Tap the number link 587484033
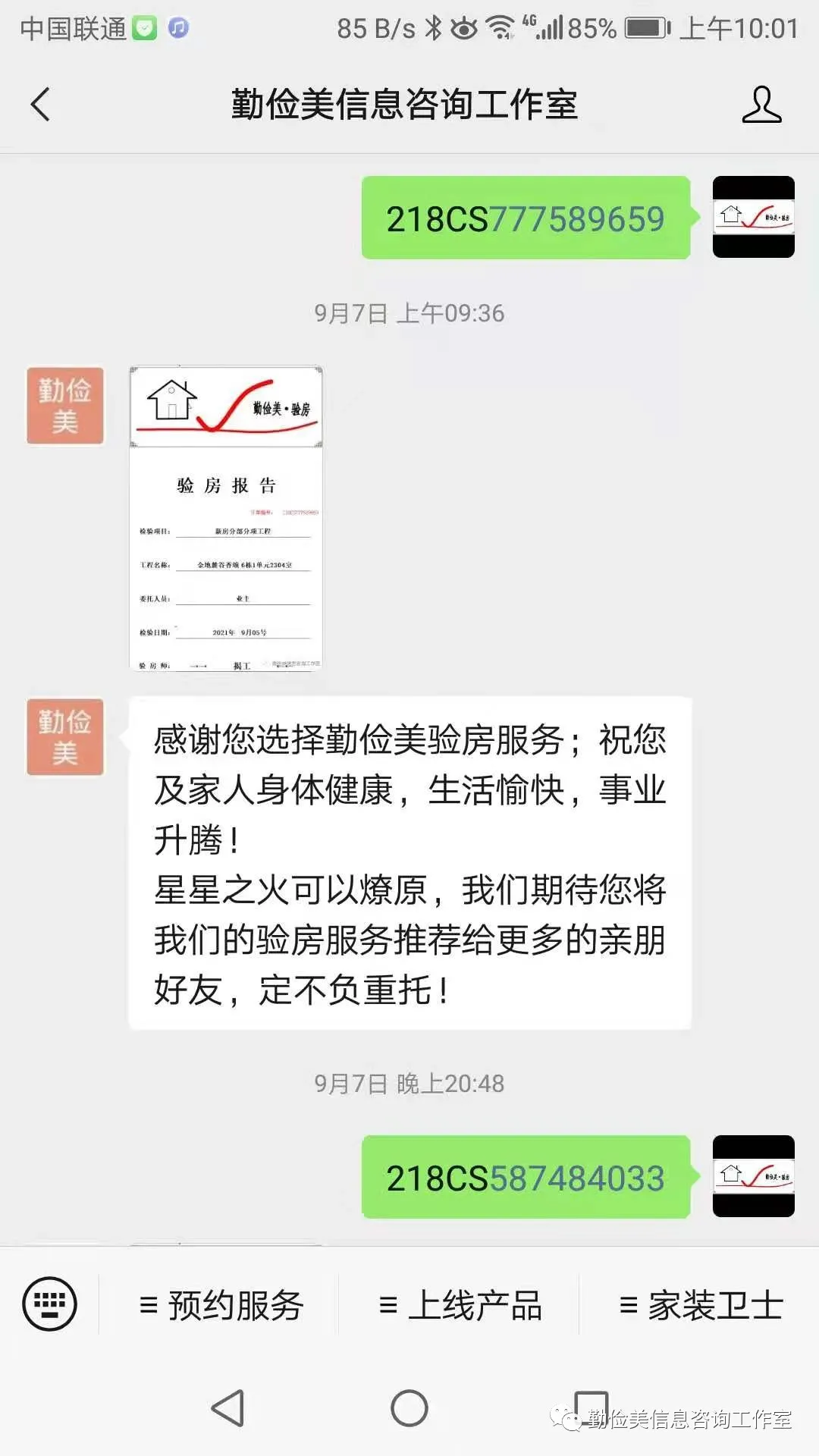This screenshot has height=1456, width=819. 577,1178
